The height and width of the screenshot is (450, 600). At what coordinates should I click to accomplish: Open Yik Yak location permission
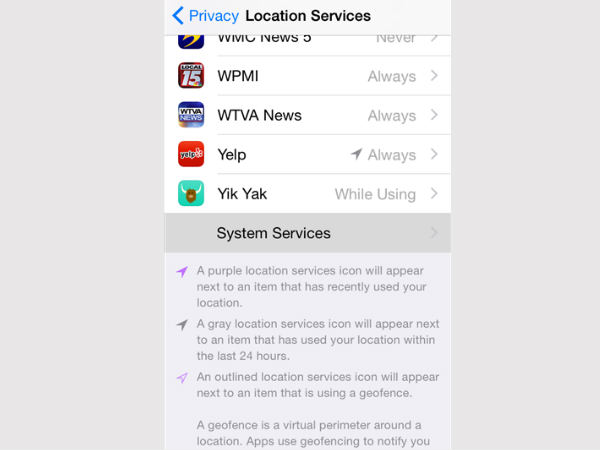coord(308,193)
